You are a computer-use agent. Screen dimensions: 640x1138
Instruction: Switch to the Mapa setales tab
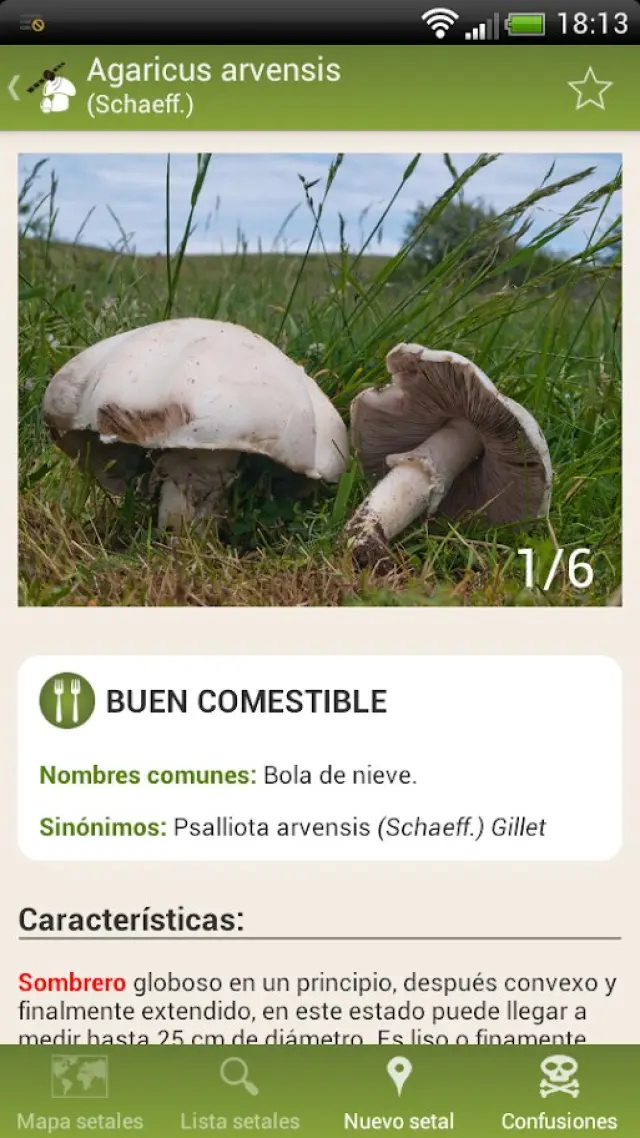tap(80, 1092)
